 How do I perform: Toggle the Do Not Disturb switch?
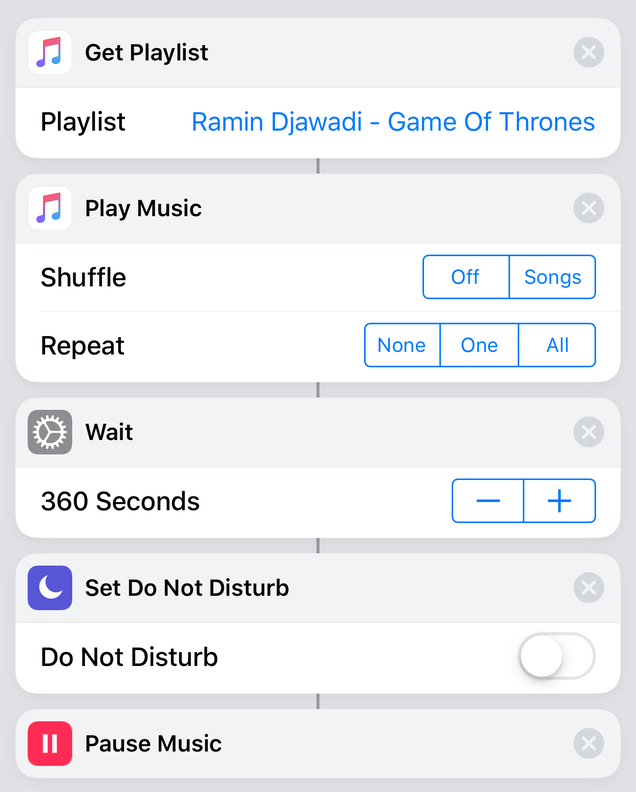557,657
